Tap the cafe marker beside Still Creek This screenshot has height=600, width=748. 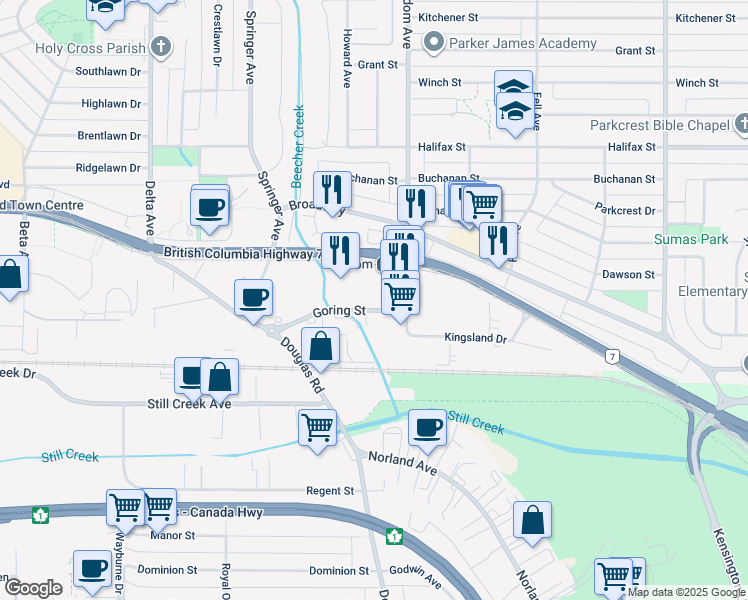click(427, 428)
